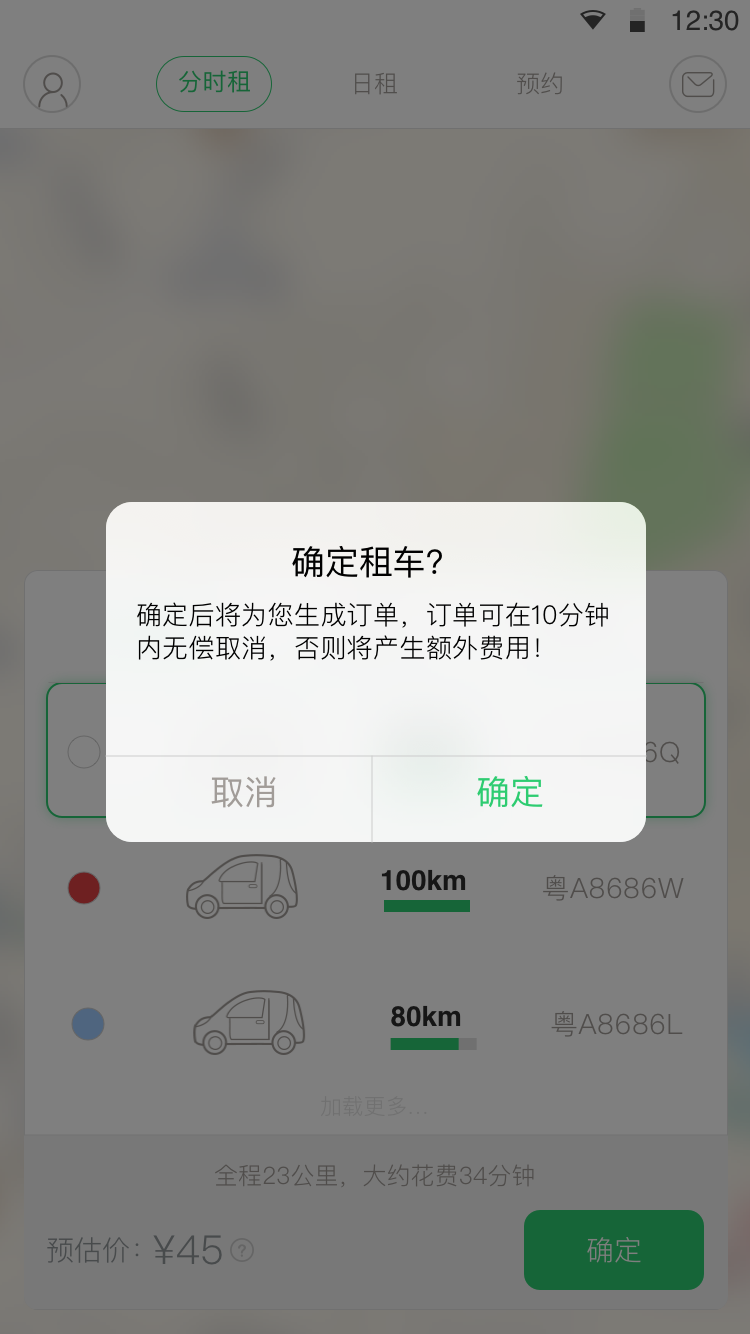This screenshot has height=1334, width=750.
Task: Select the blue dot vehicle option
Action: click(x=84, y=1022)
